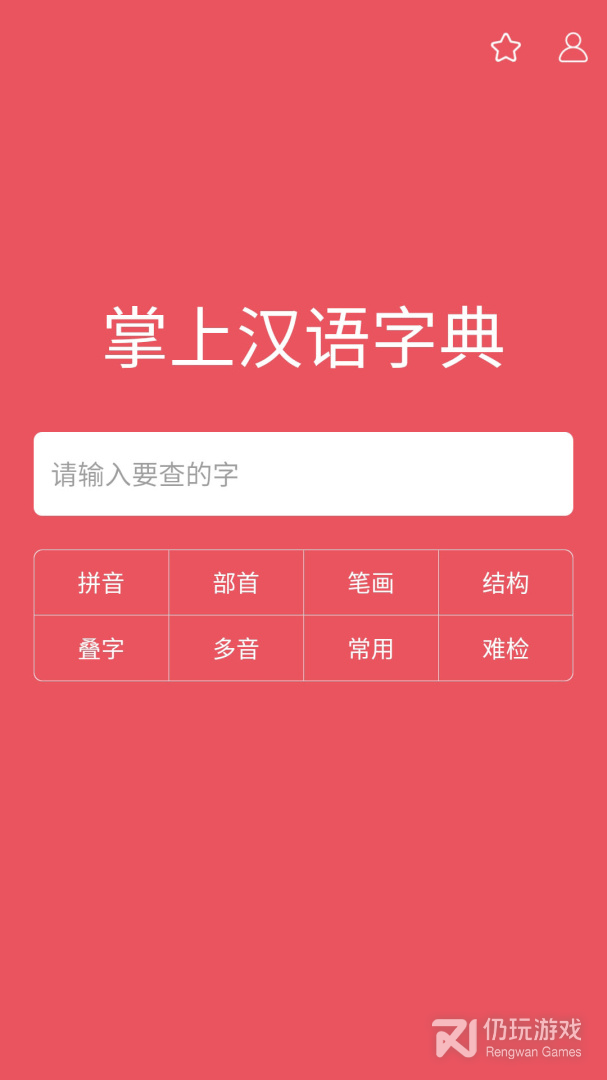Choose the 难检 lookup option
The height and width of the screenshot is (1080, 607).
505,649
